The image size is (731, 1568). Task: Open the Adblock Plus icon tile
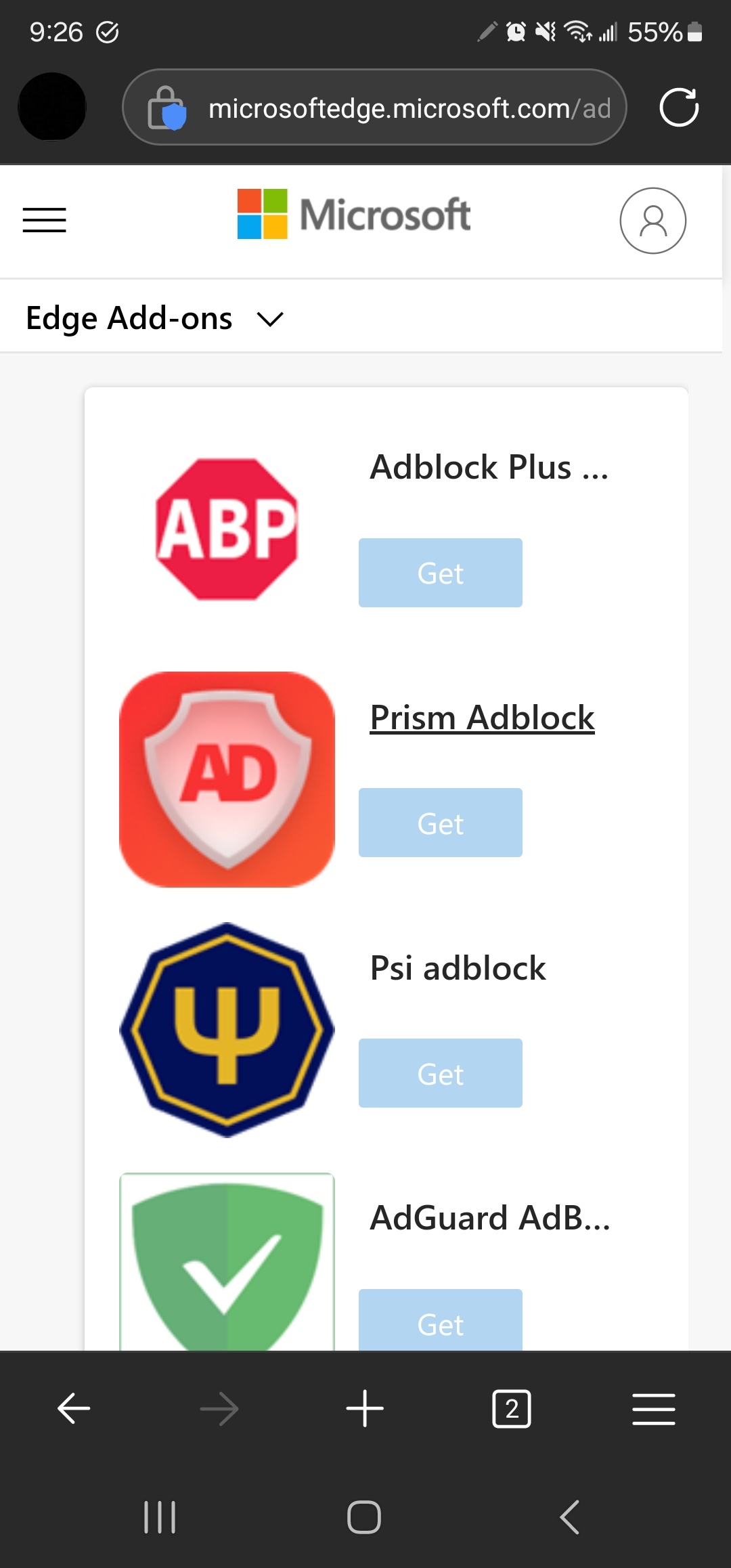[x=227, y=529]
